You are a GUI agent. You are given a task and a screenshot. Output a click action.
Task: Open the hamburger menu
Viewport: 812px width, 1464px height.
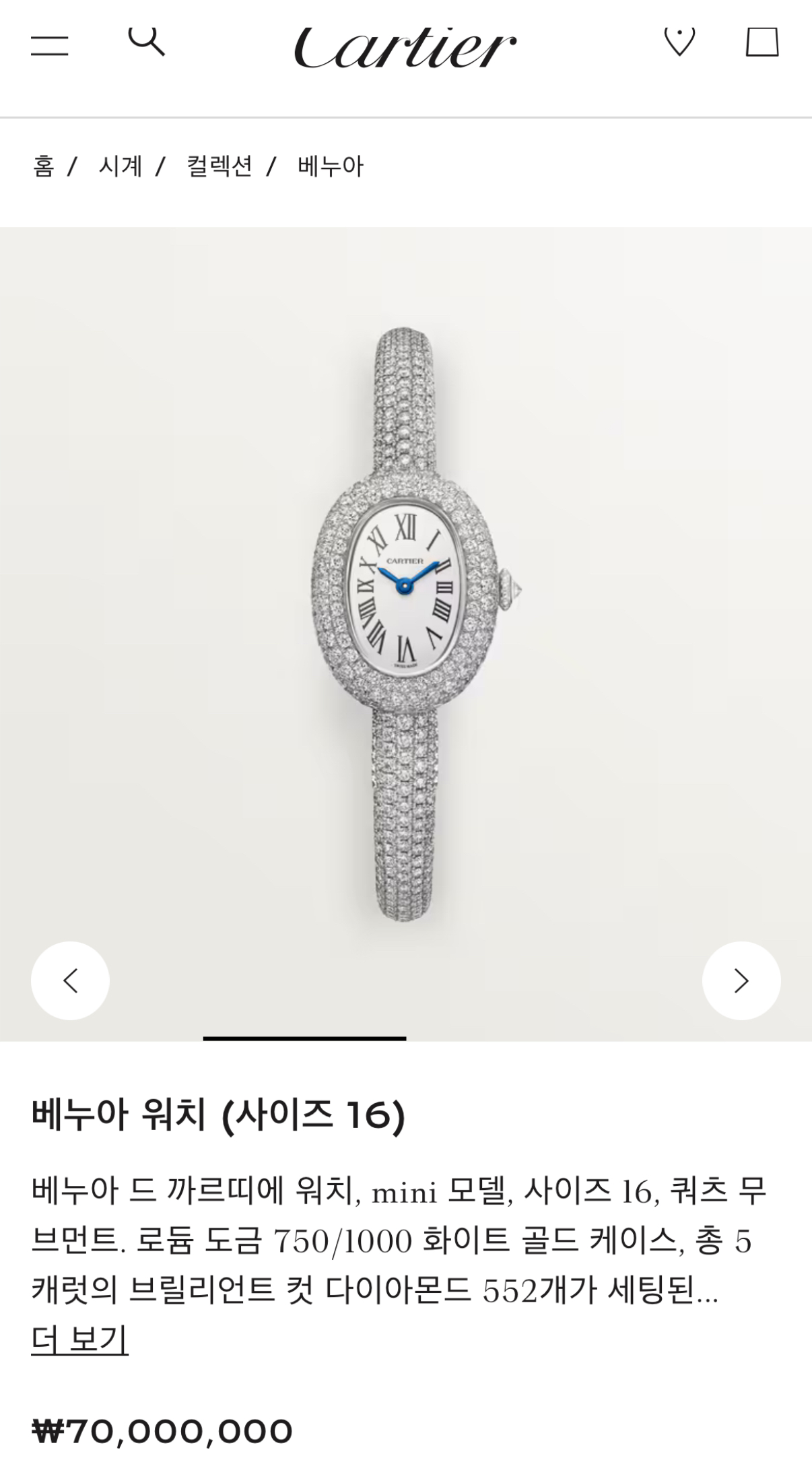[x=49, y=45]
